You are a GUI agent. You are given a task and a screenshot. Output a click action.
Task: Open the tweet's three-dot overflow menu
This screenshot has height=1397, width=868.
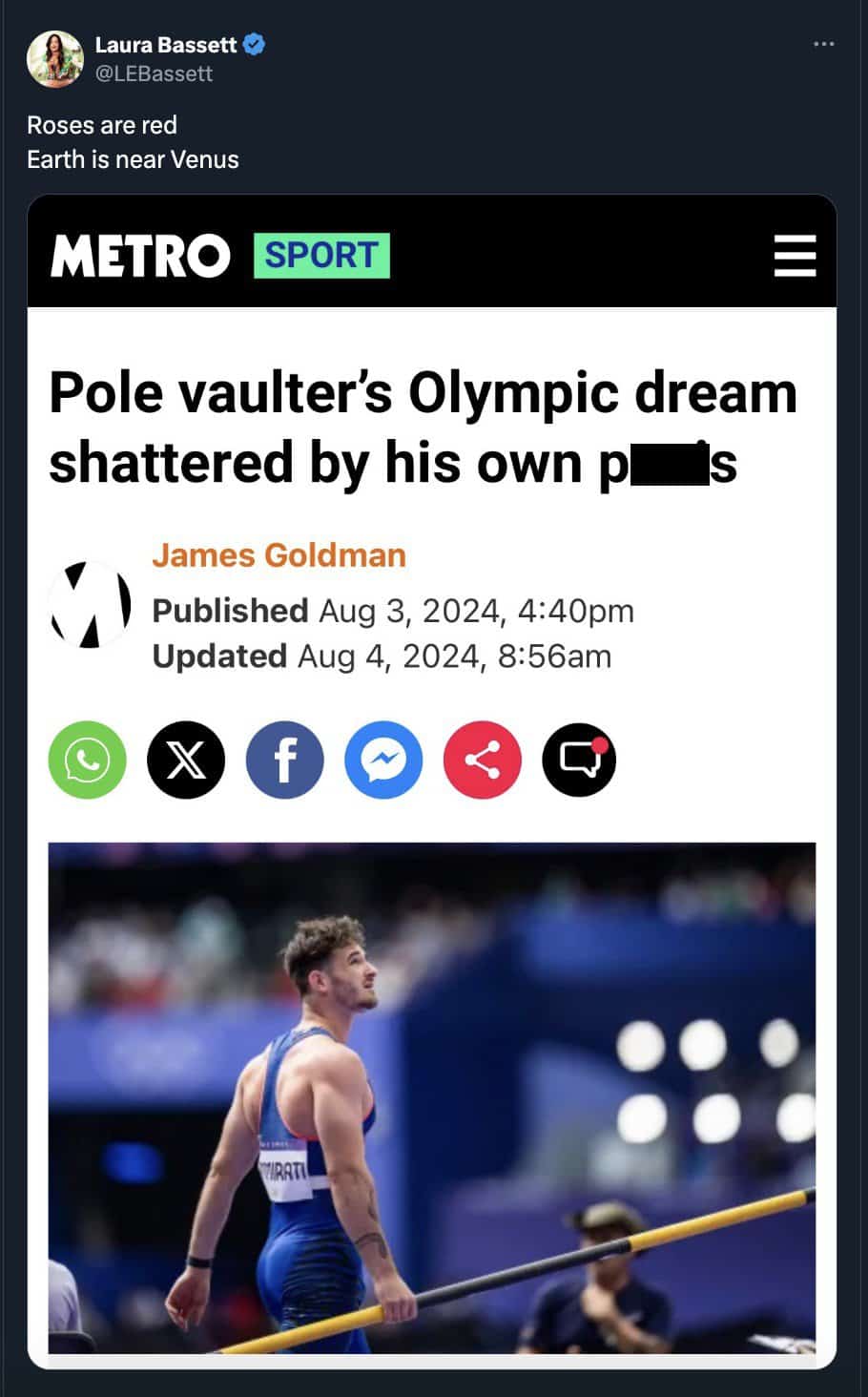[823, 44]
